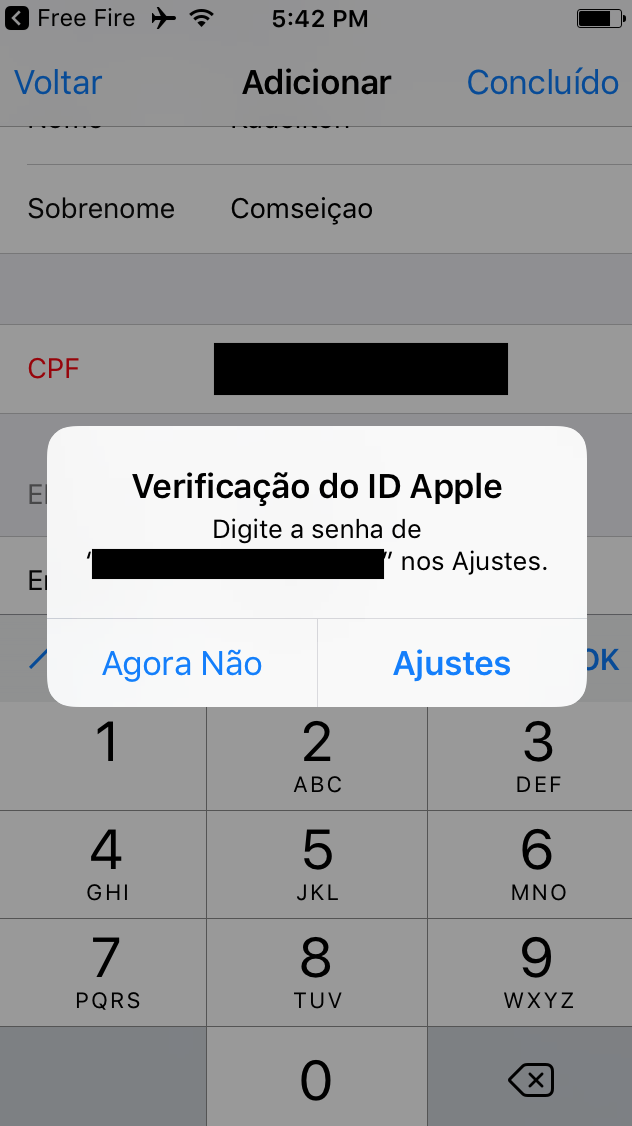632x1126 pixels.
Task: Type digit 9 on keypad
Action: coord(538,972)
